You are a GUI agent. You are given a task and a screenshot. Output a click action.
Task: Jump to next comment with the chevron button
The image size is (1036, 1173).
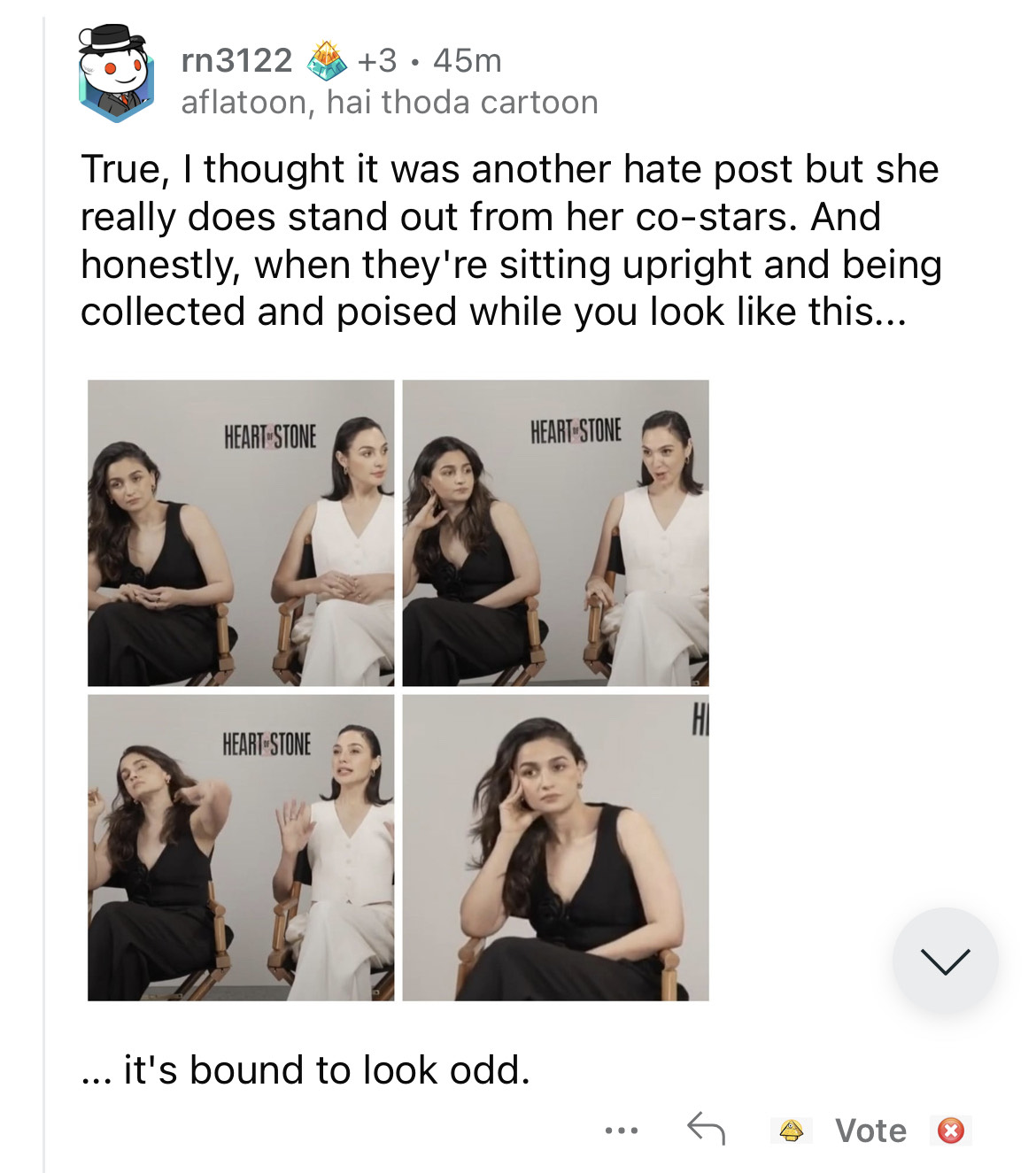coord(945,960)
